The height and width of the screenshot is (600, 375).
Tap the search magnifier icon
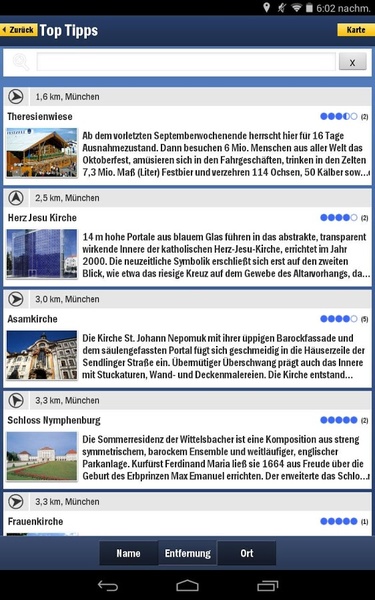point(21,62)
